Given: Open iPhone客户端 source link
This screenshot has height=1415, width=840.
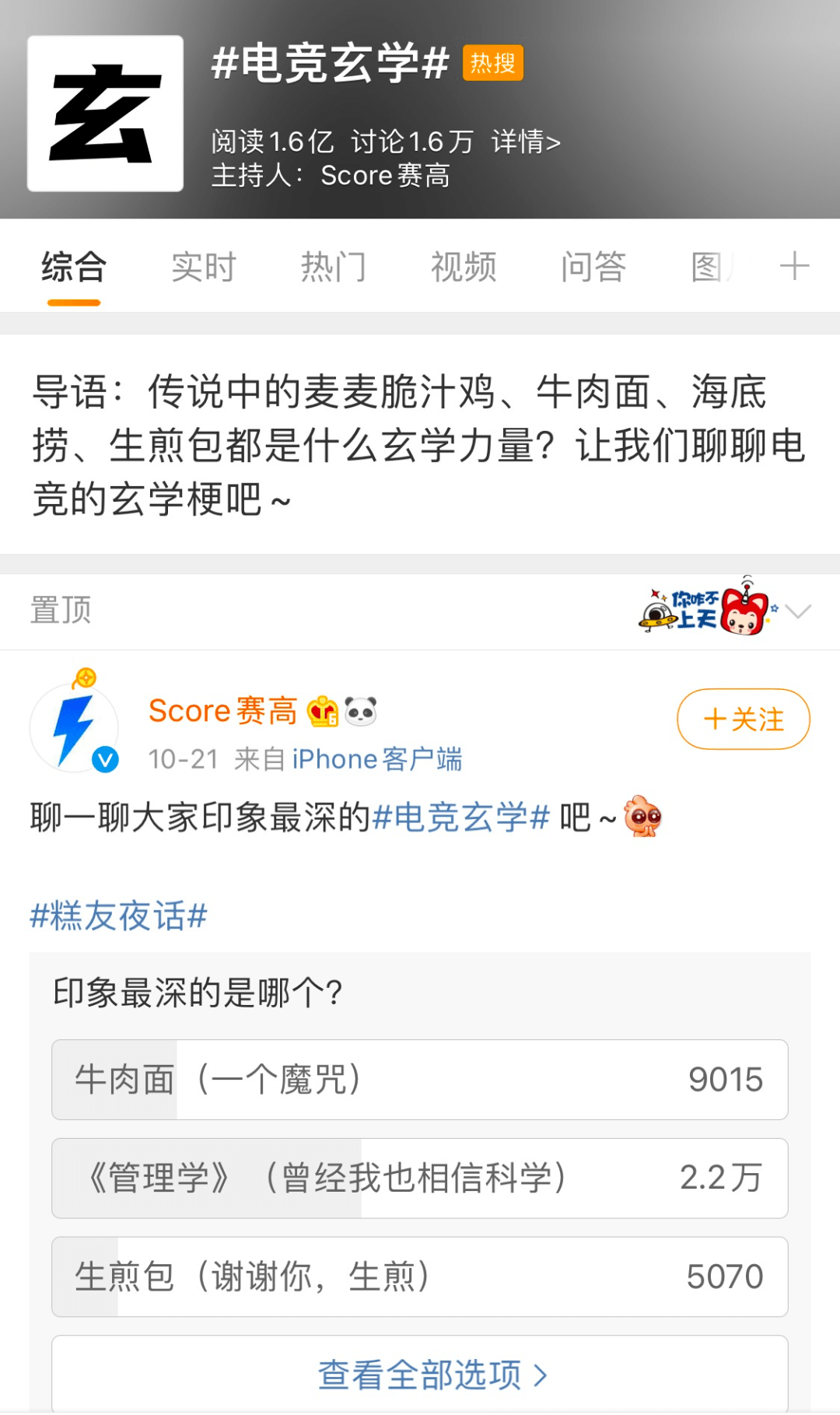Looking at the screenshot, I should point(376,759).
